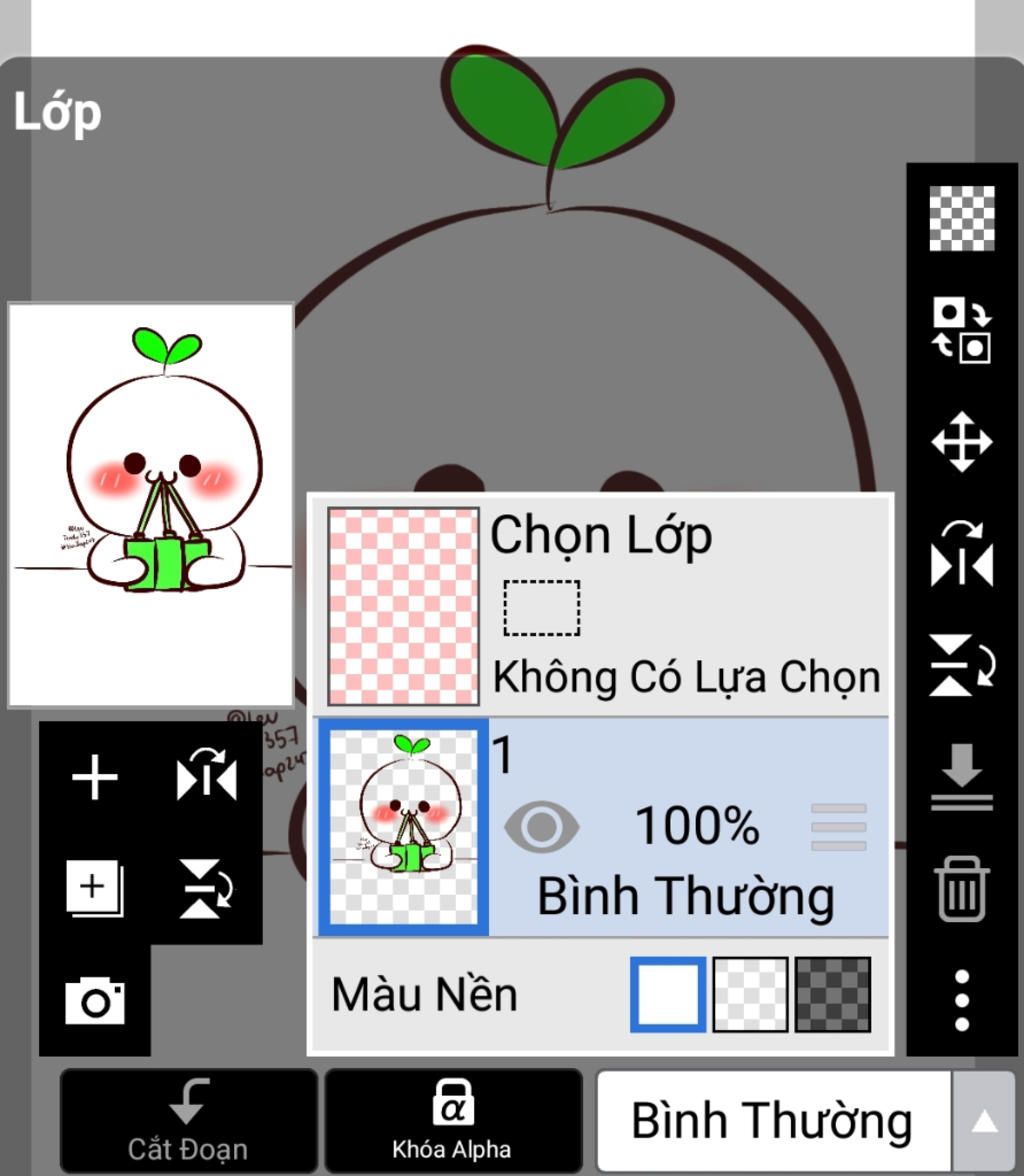Screen dimensions: 1024x1176
Task: Choose the dark transparent background
Action: 832,994
